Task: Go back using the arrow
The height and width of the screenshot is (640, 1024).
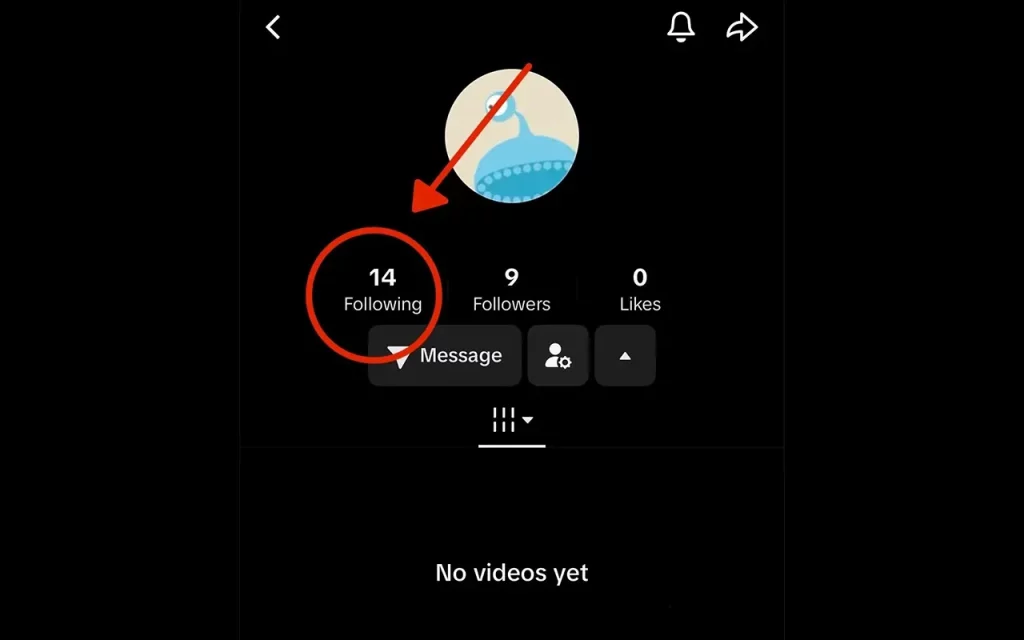Action: click(273, 27)
